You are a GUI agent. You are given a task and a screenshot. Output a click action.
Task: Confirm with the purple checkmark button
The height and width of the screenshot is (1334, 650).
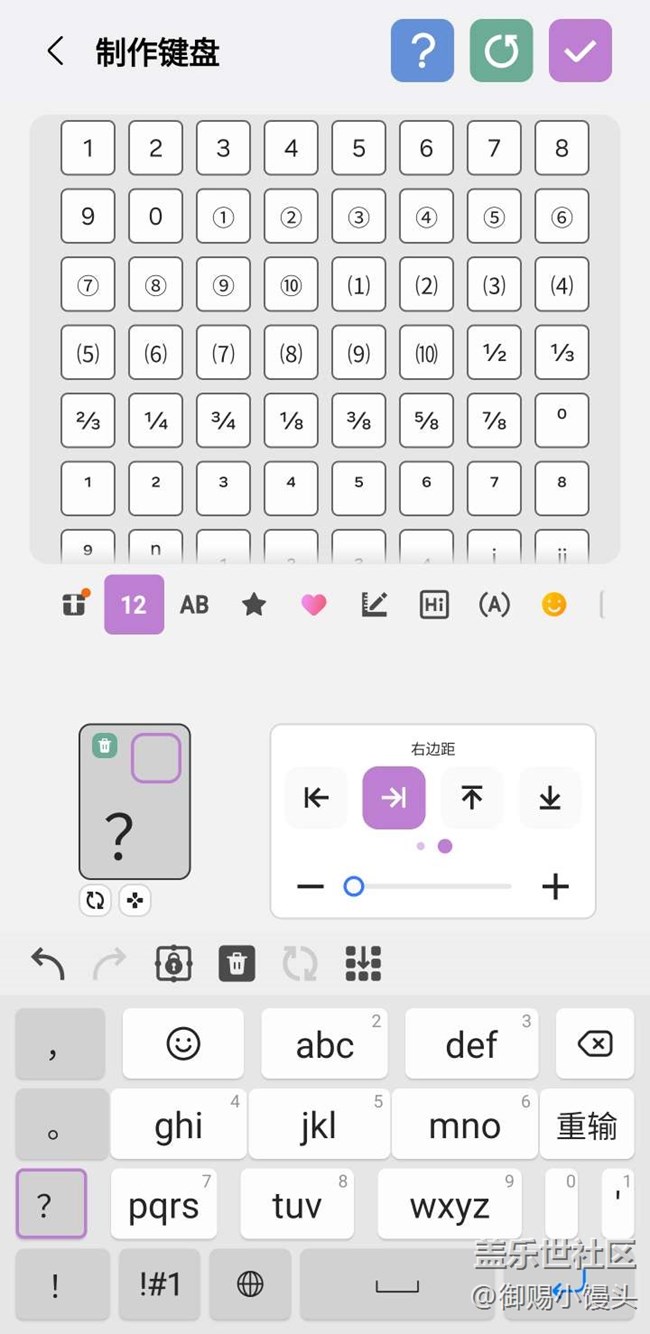click(x=580, y=50)
